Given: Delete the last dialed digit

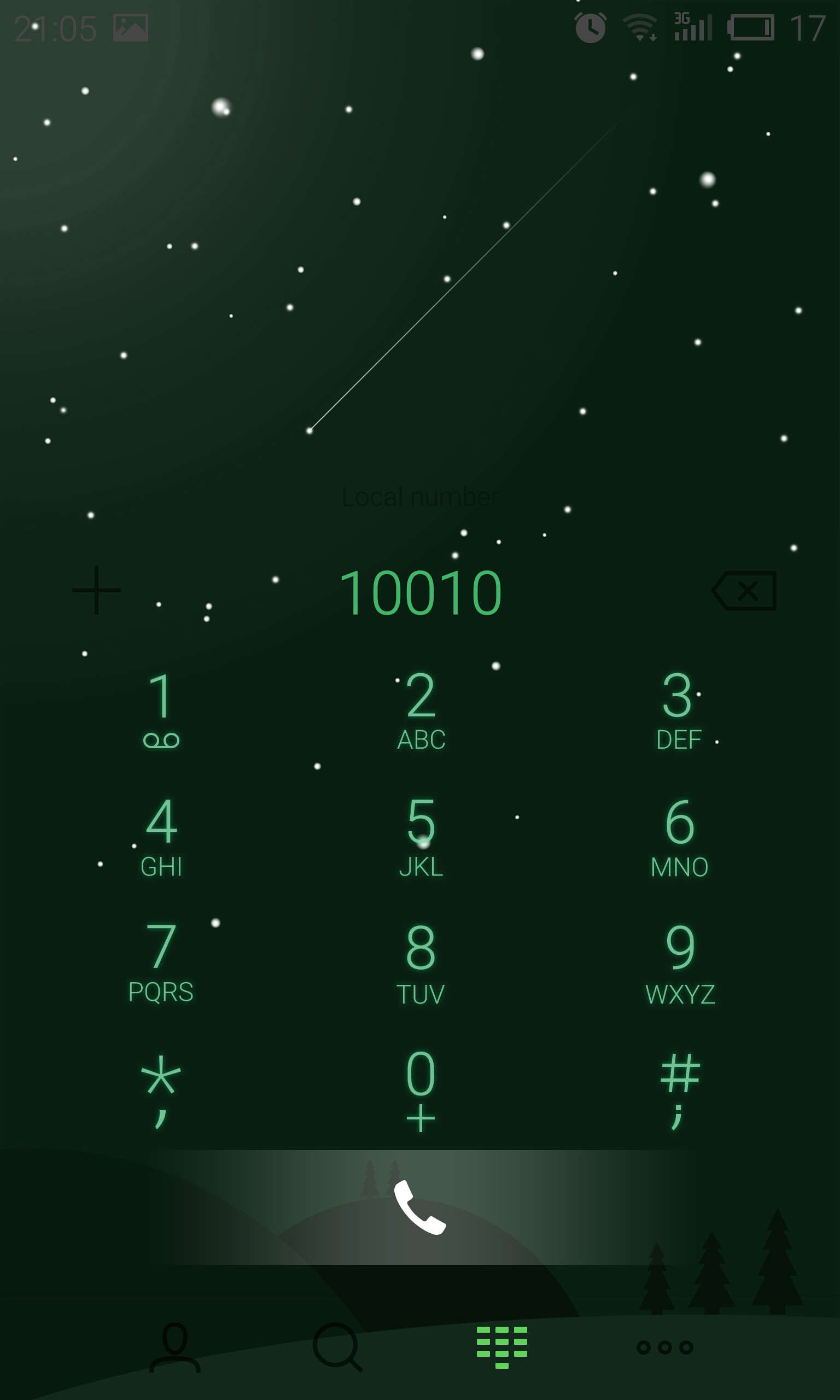Looking at the screenshot, I should 744,591.
